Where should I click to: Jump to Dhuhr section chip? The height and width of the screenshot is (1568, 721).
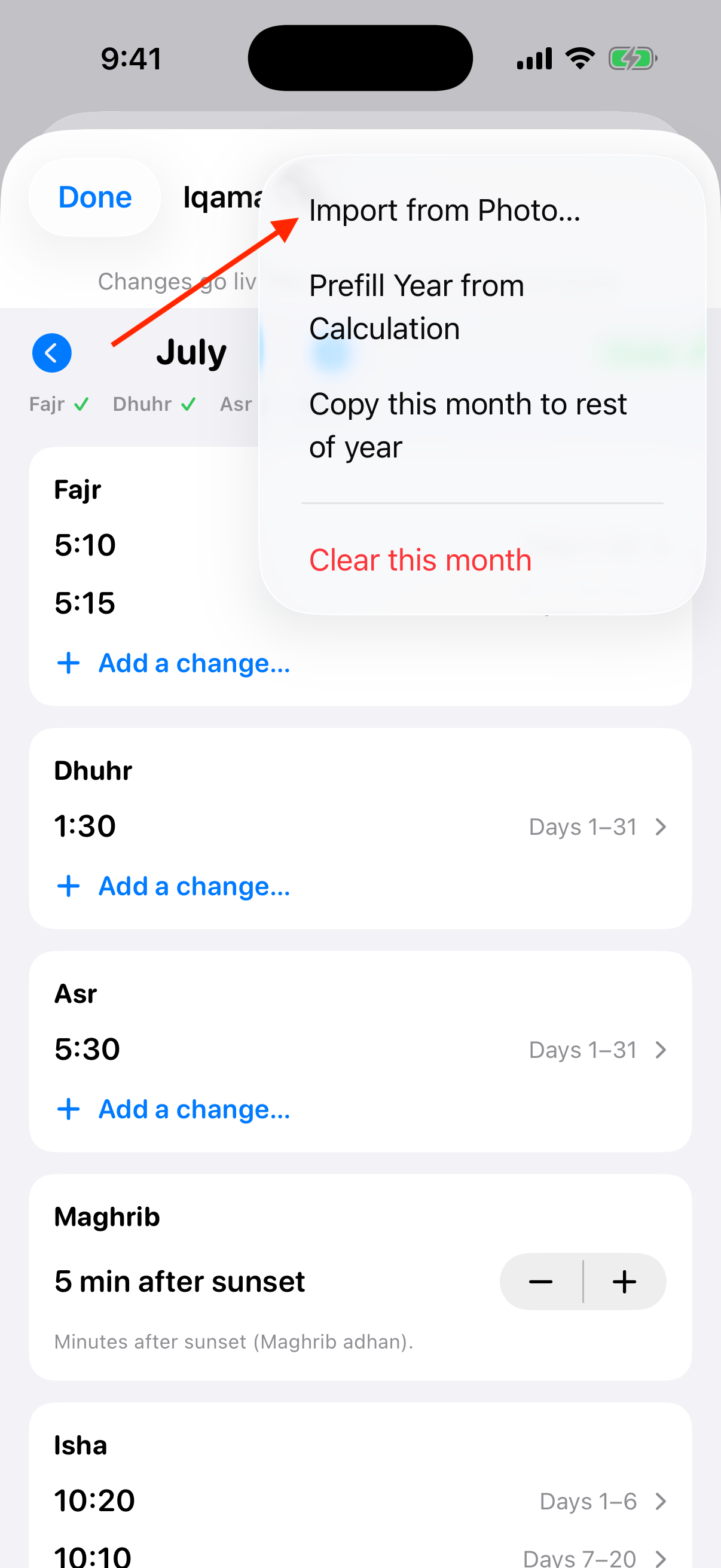155,404
